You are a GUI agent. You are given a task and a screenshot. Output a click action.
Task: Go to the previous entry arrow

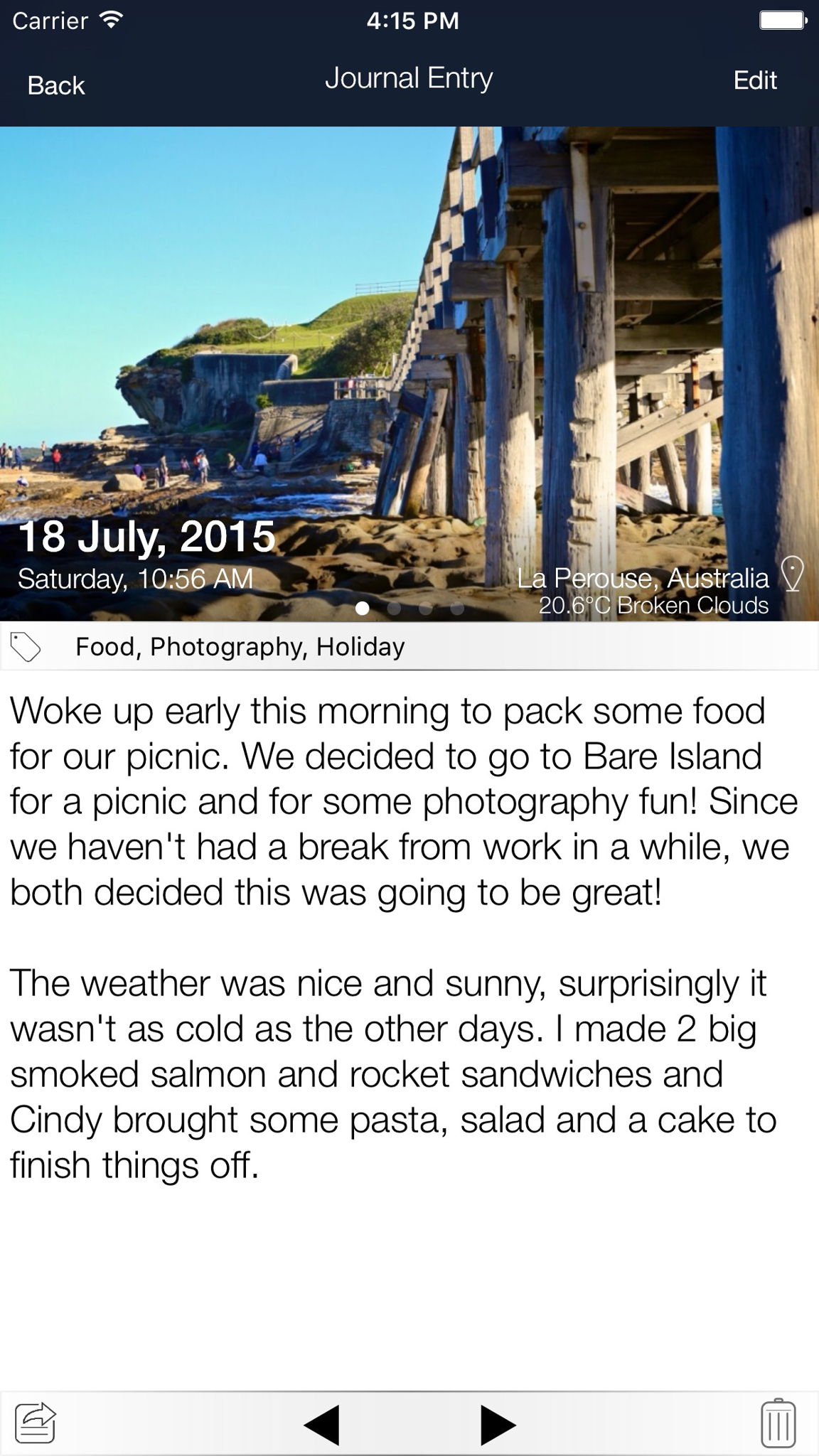321,1424
